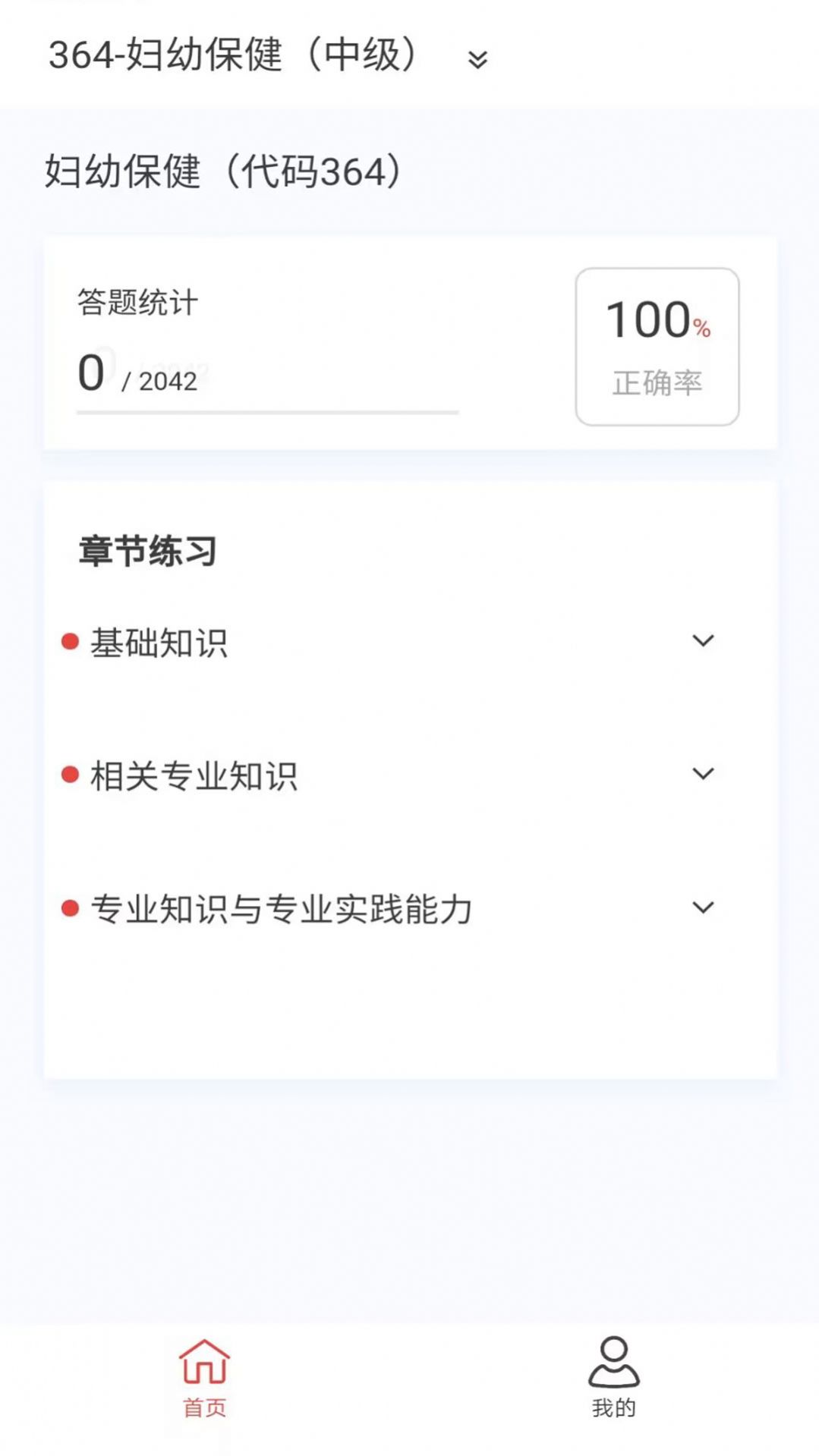
Task: Expand the 相关专业知识 chapter section
Action: [x=704, y=774]
